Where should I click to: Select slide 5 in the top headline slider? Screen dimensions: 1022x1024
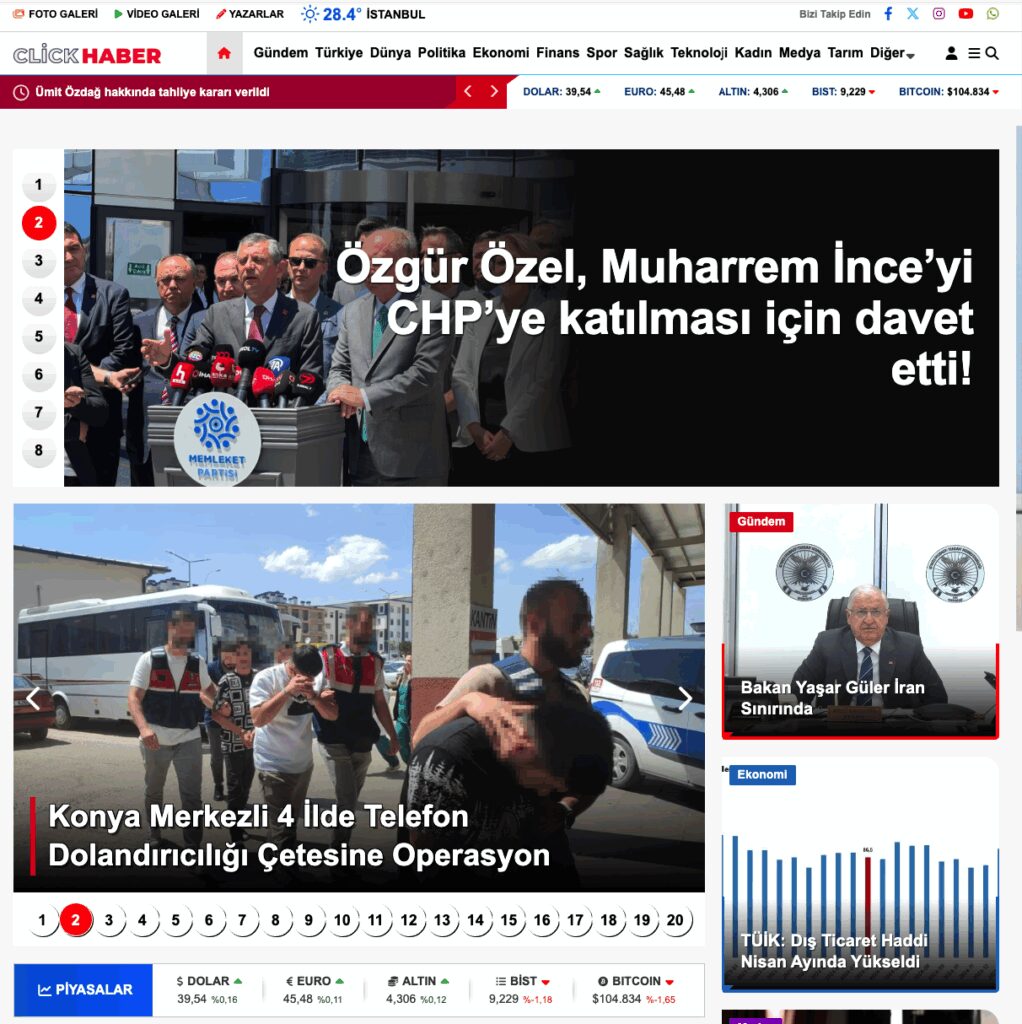(x=39, y=336)
